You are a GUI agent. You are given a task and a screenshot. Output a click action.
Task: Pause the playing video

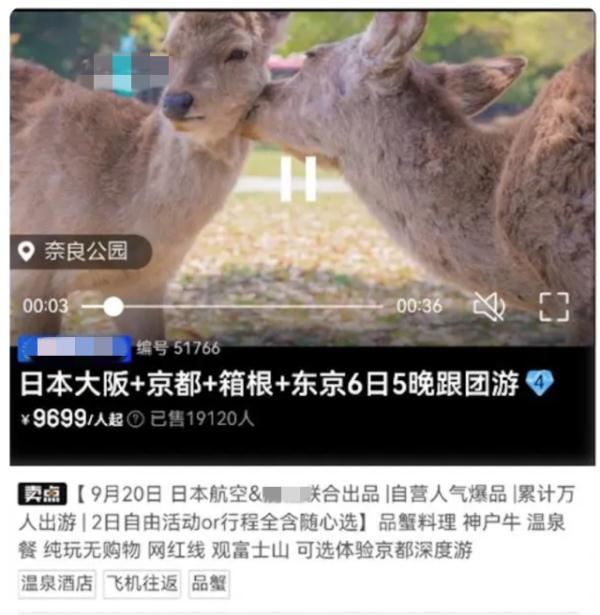click(x=298, y=178)
